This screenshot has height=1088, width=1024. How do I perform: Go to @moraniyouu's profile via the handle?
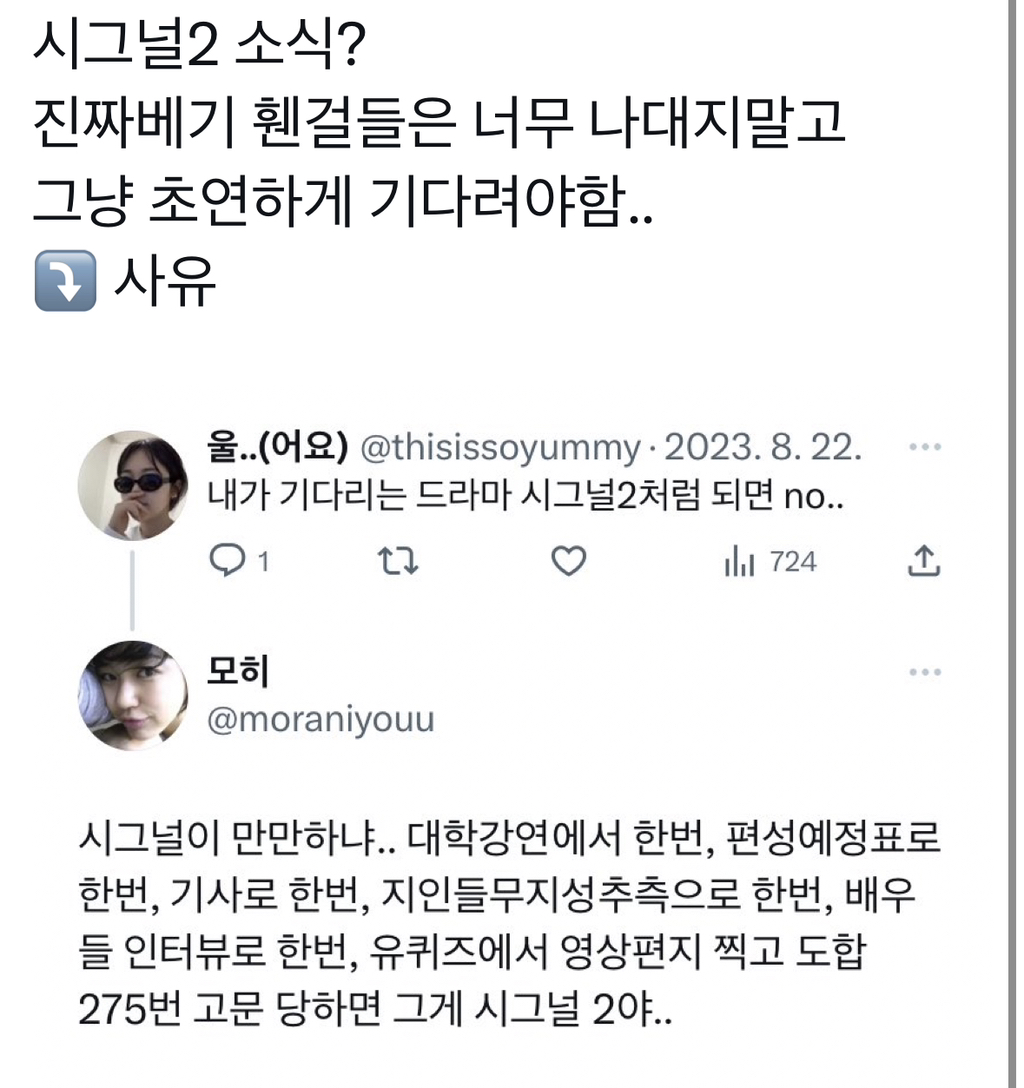[320, 718]
